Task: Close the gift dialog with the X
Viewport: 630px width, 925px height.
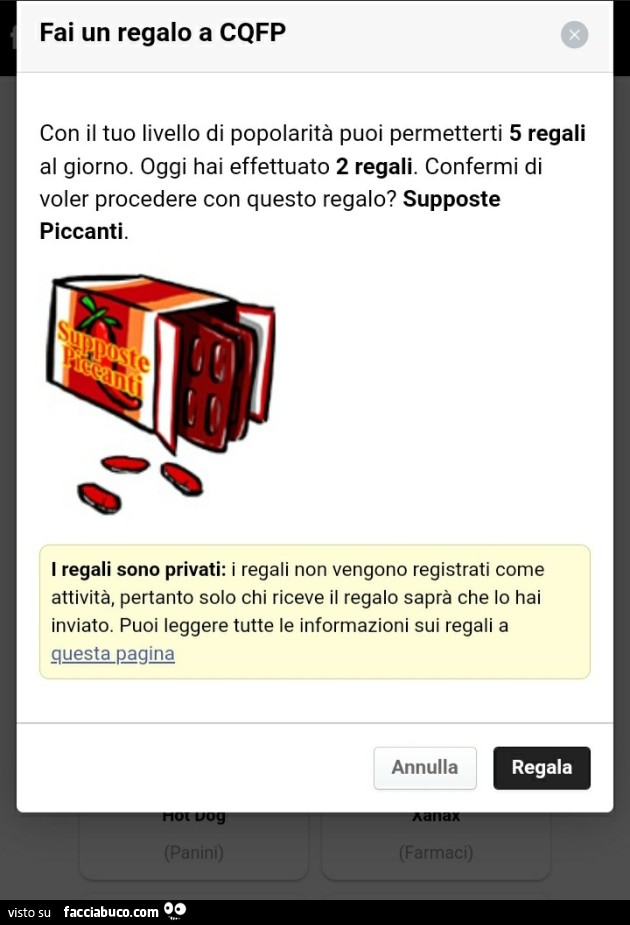Action: point(574,35)
